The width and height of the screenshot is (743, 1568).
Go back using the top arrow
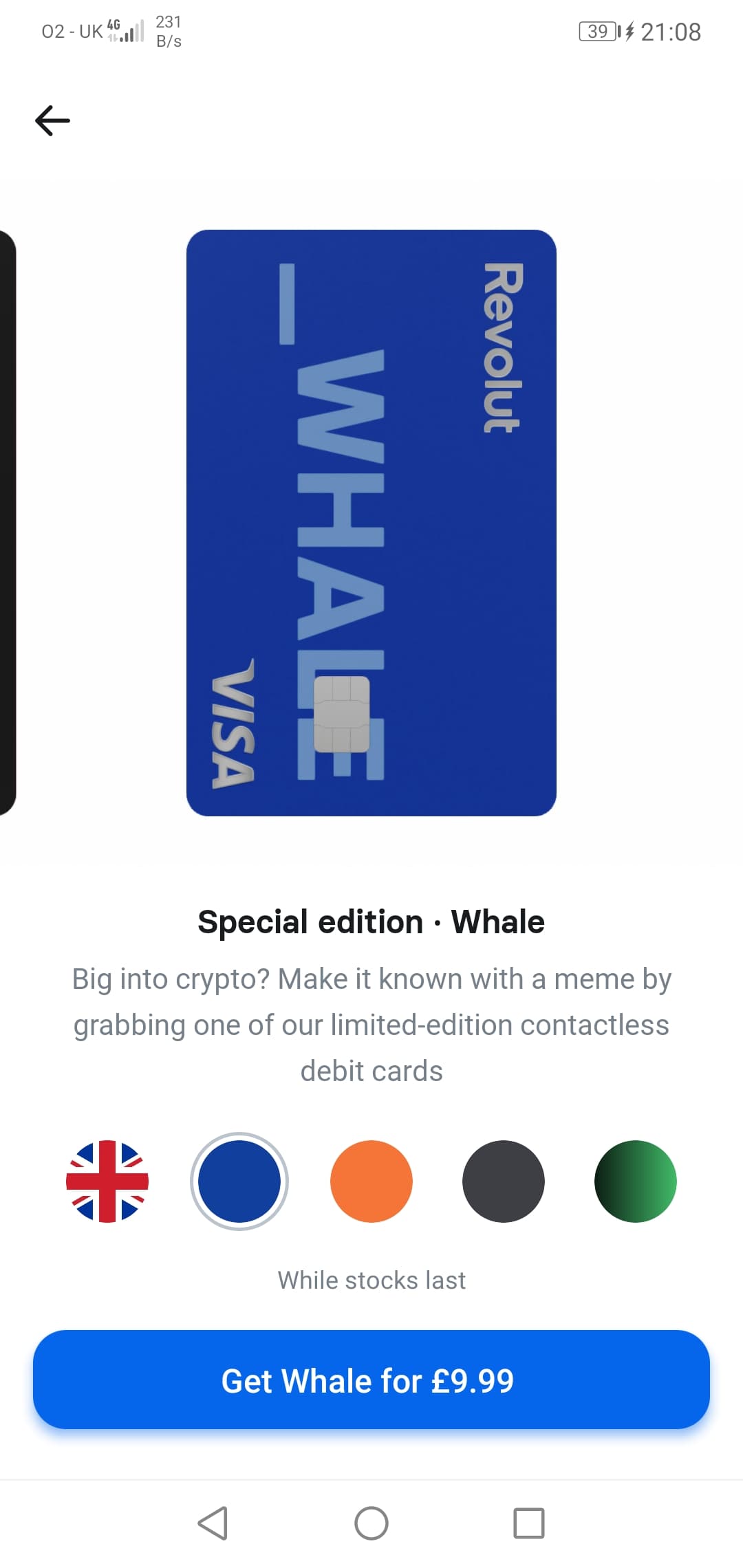[x=53, y=121]
